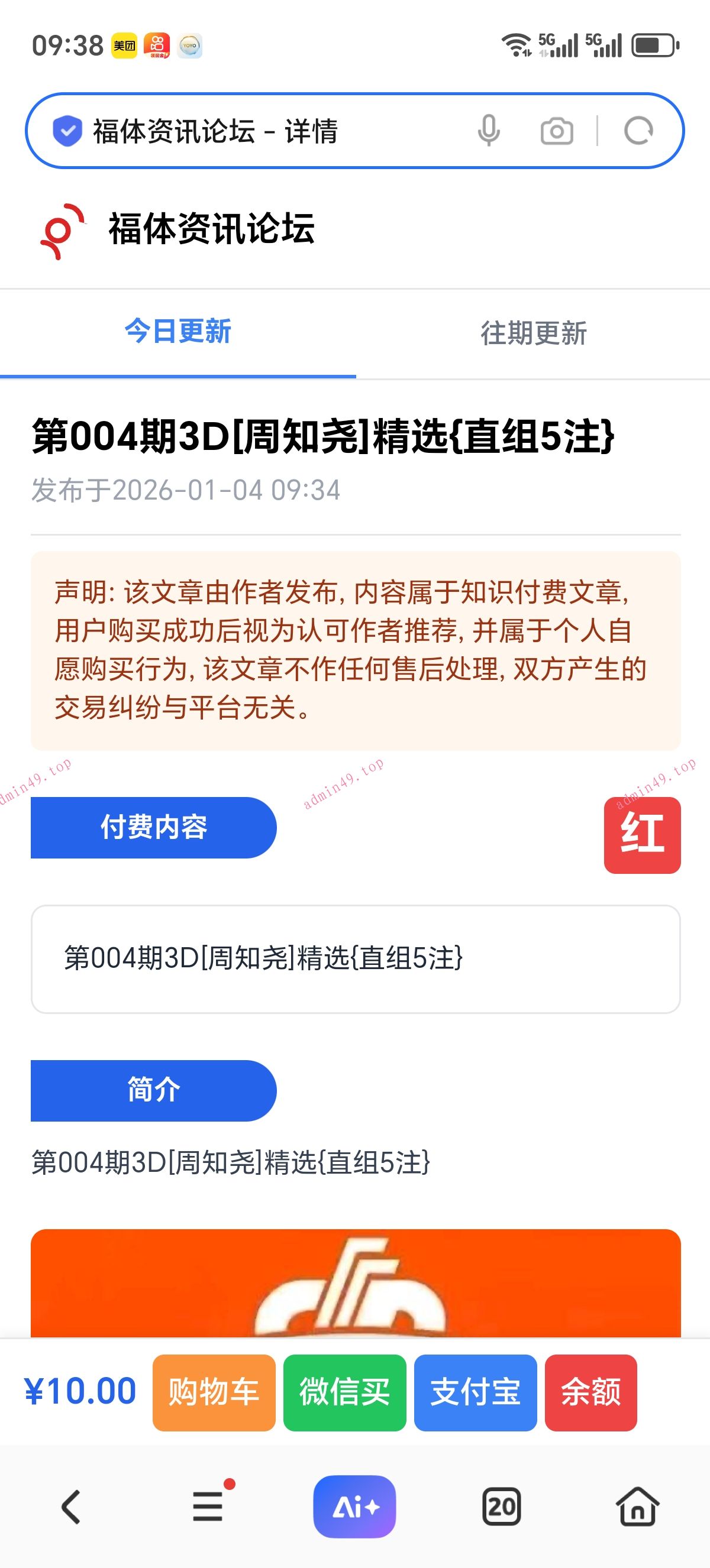710x1568 pixels.
Task: Tap the browser address bar field
Action: coord(274,130)
